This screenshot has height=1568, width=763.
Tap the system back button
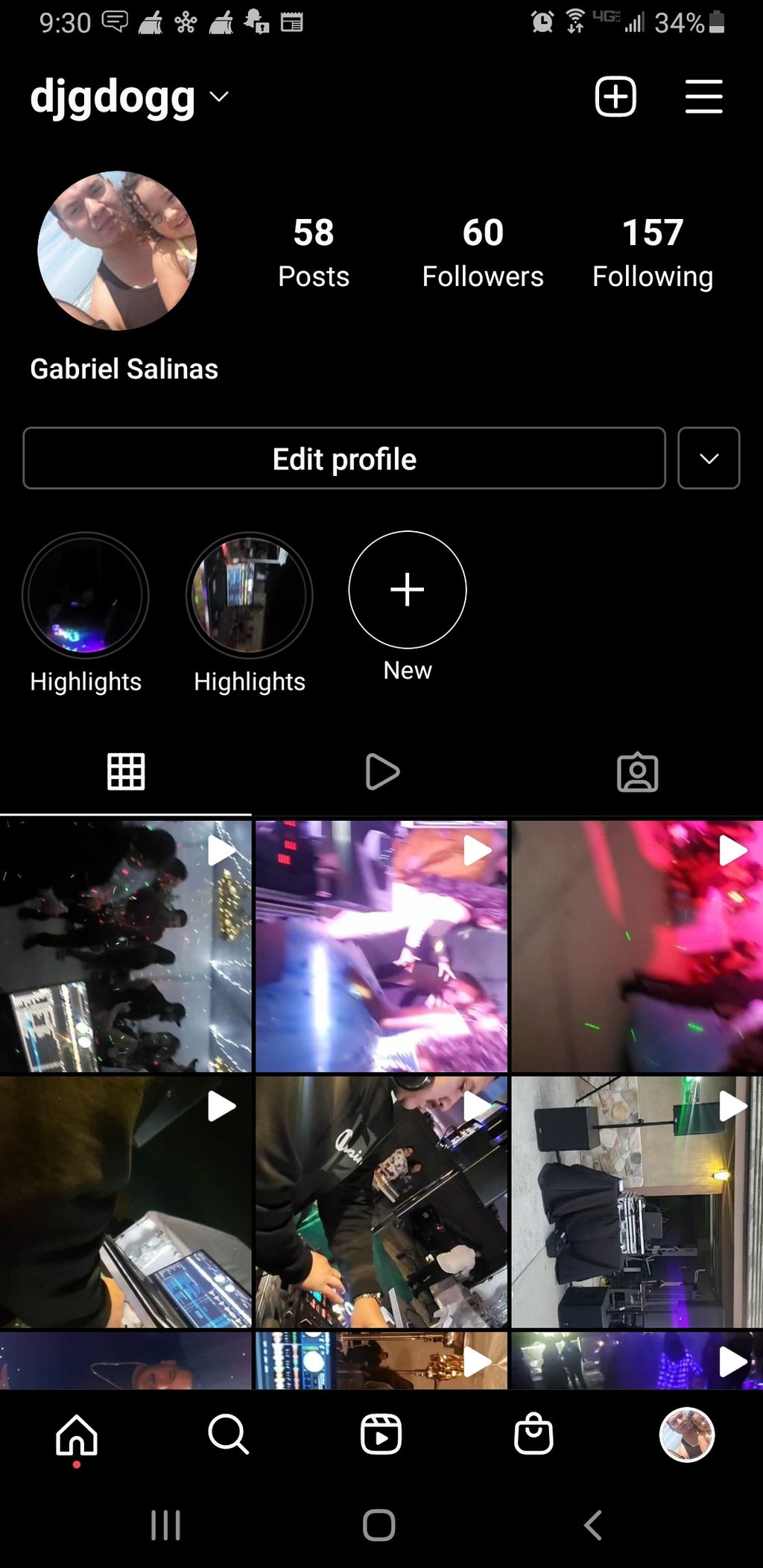(x=593, y=1525)
